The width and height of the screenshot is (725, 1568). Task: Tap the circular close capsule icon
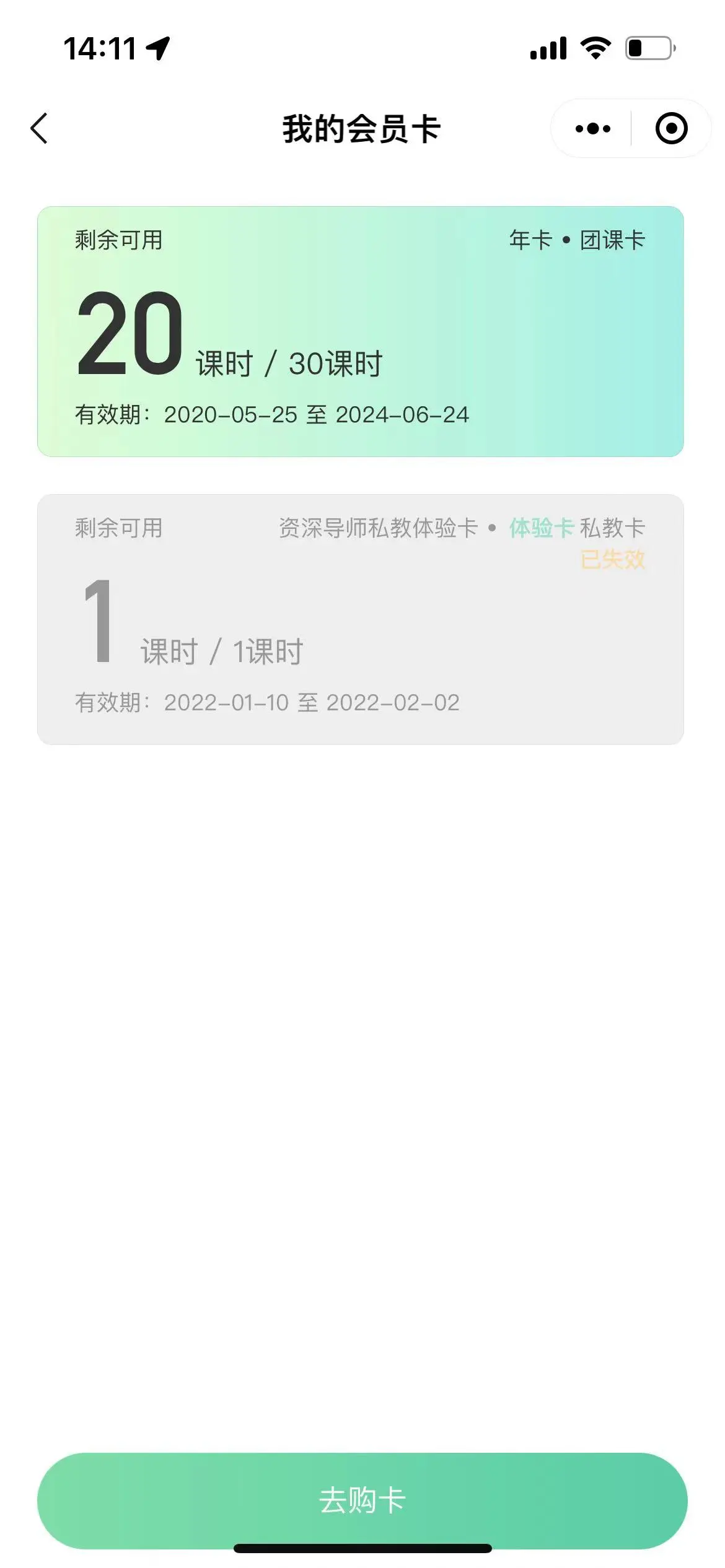click(670, 128)
